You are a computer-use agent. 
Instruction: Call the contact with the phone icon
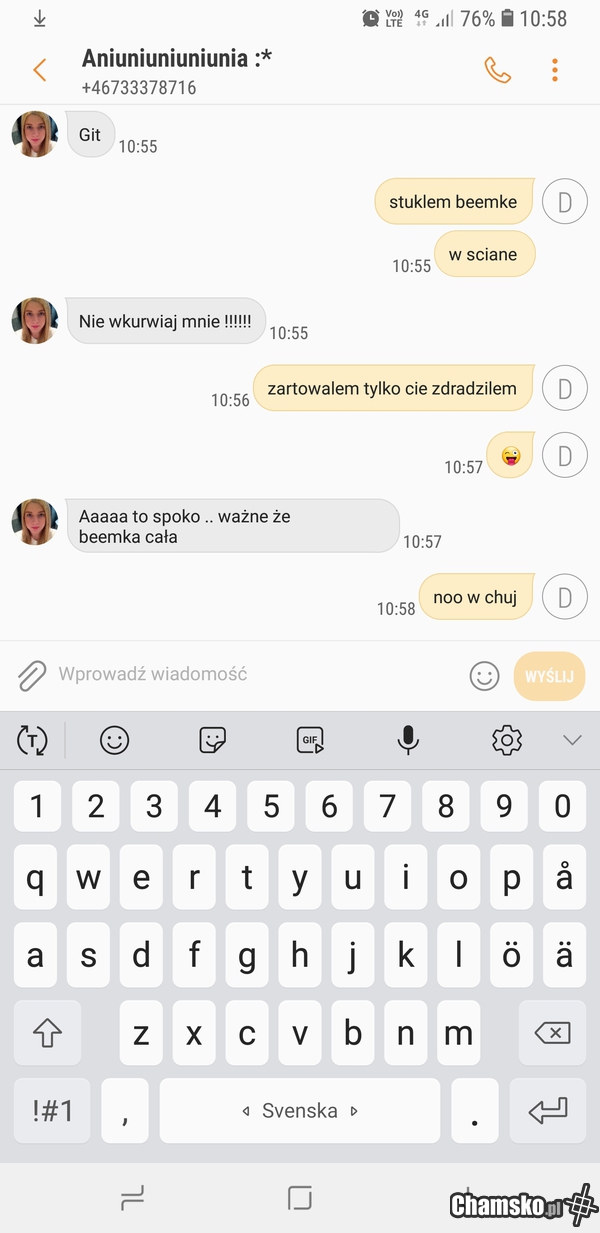(x=497, y=70)
